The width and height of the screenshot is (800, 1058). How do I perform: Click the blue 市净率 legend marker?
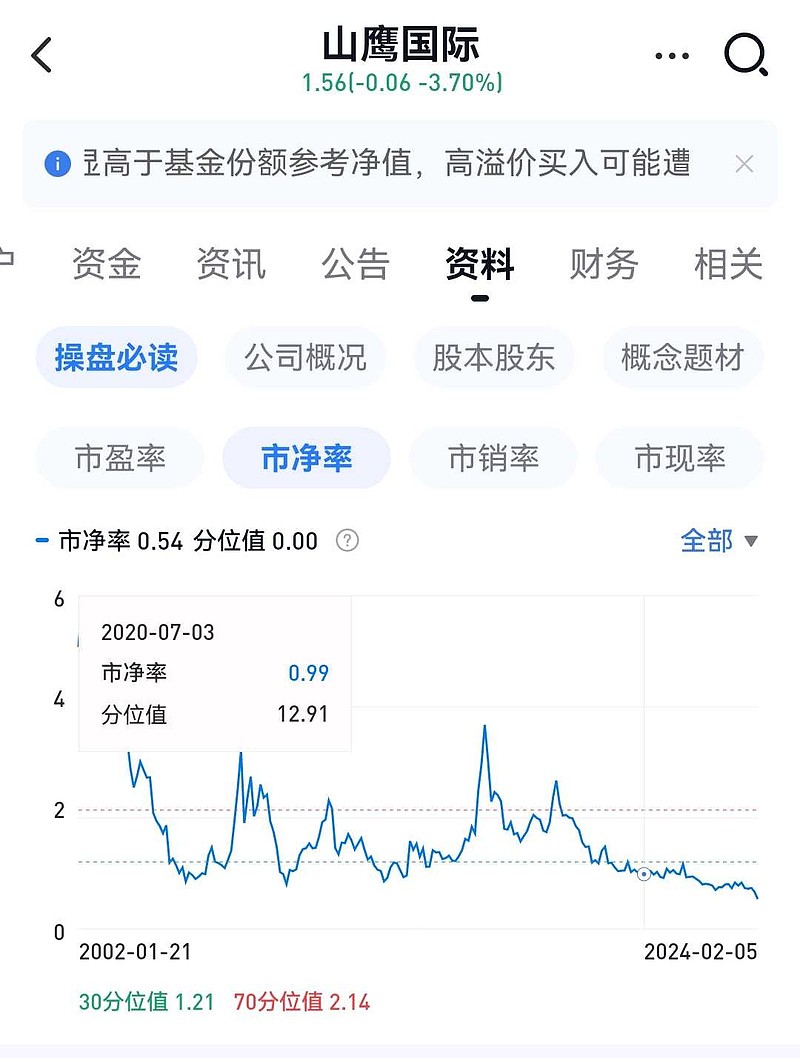point(40,540)
